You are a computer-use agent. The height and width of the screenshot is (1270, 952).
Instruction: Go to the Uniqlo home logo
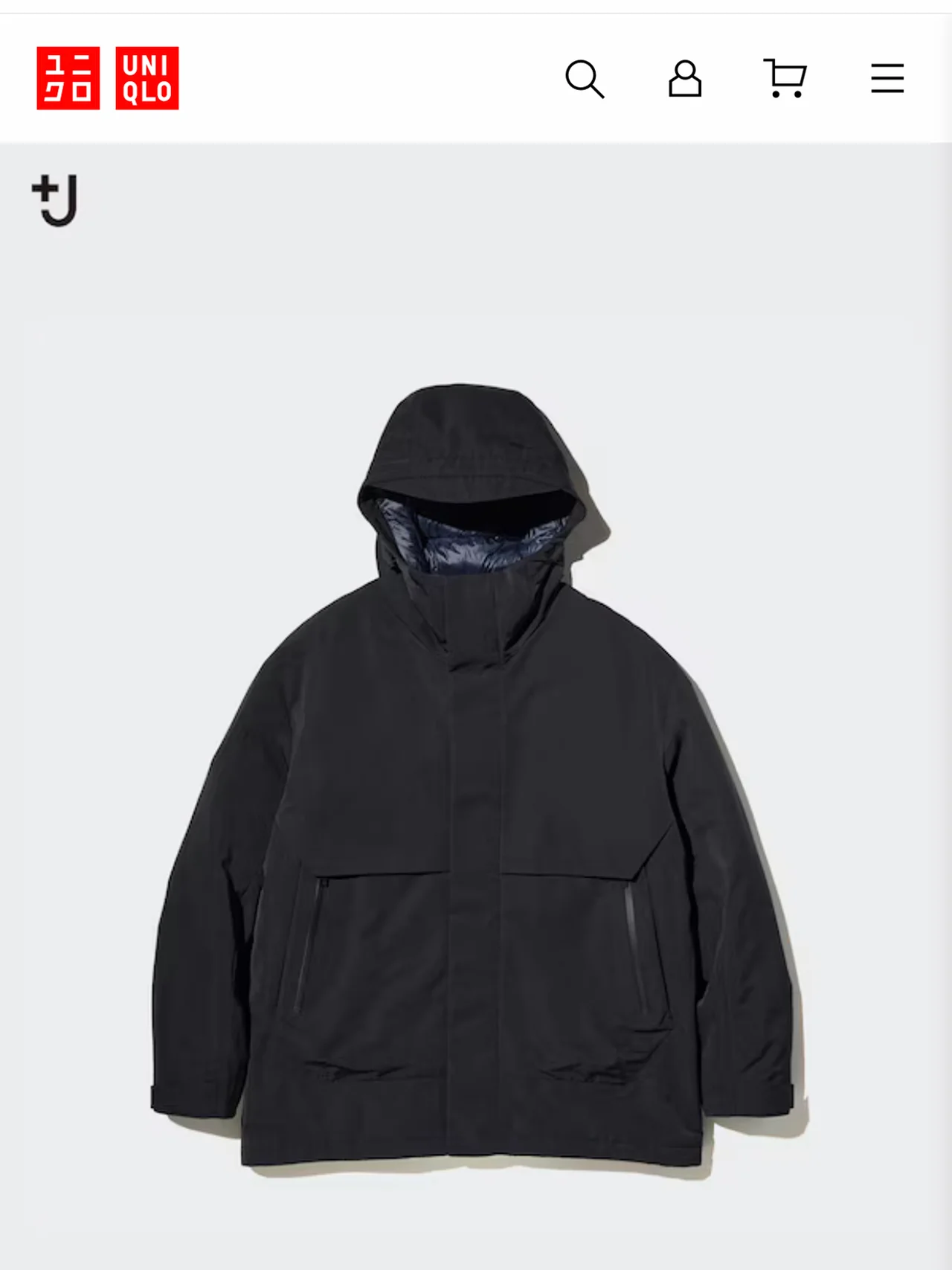[x=108, y=78]
